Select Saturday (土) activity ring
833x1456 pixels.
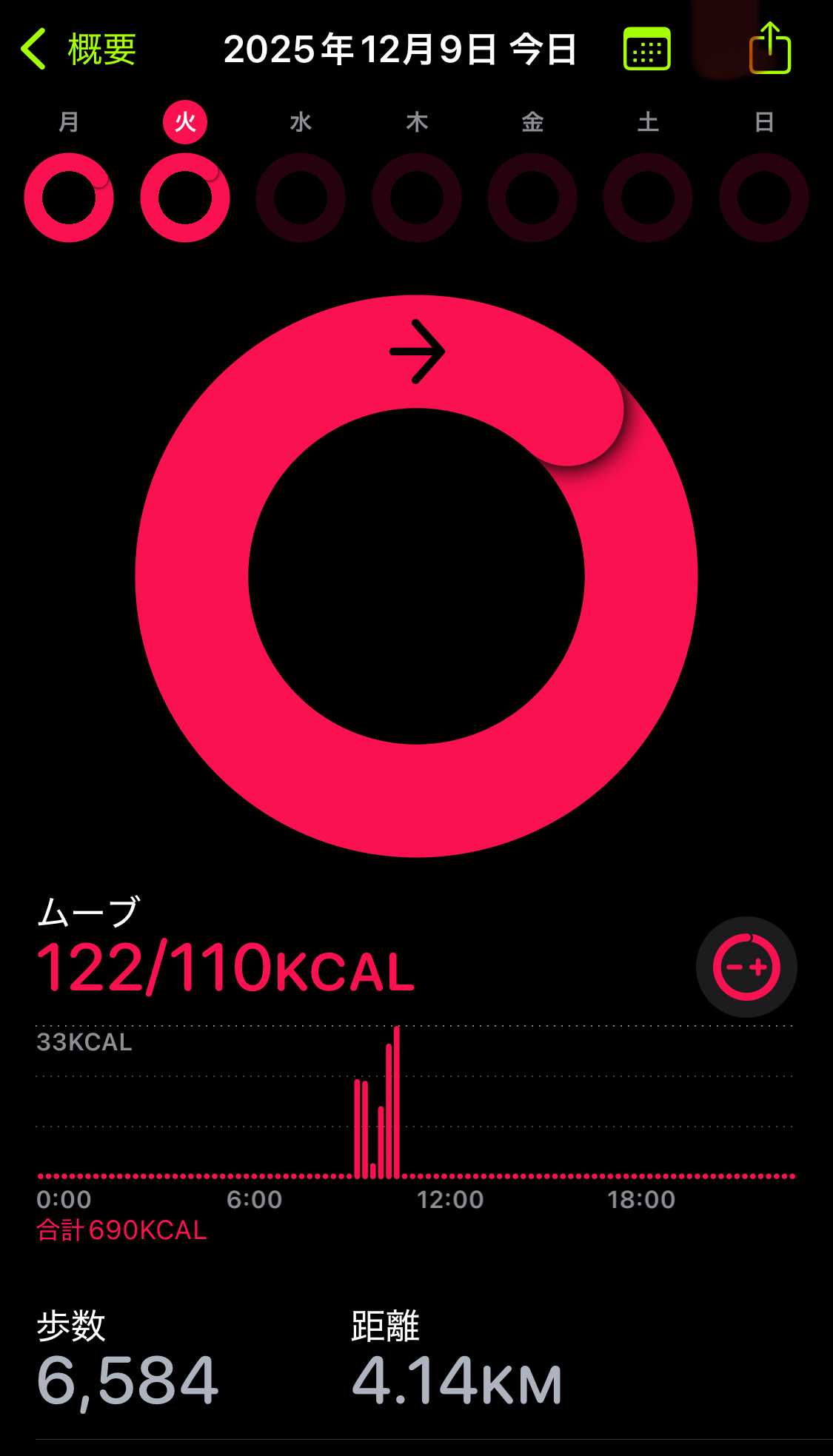coord(648,198)
